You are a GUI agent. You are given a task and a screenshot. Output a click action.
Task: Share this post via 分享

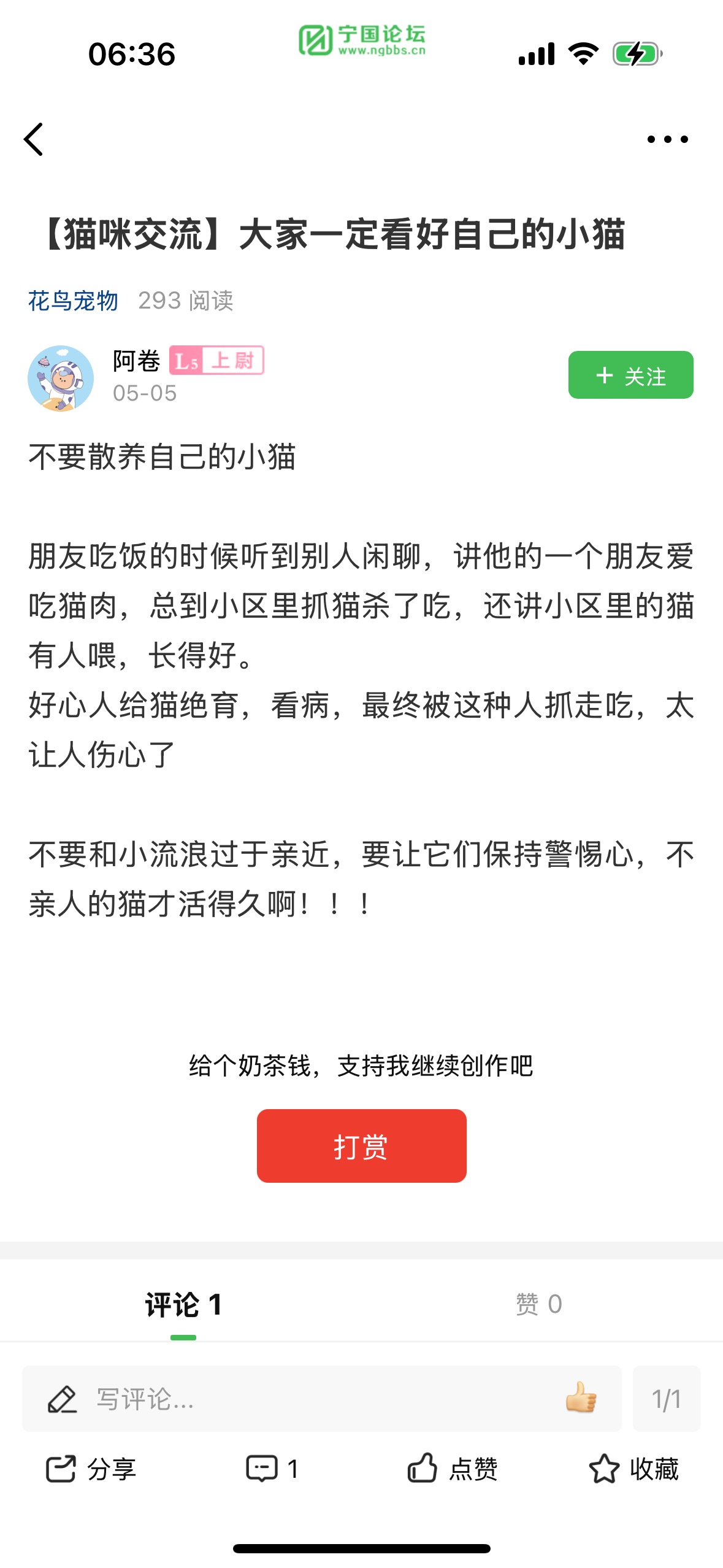[x=91, y=1469]
